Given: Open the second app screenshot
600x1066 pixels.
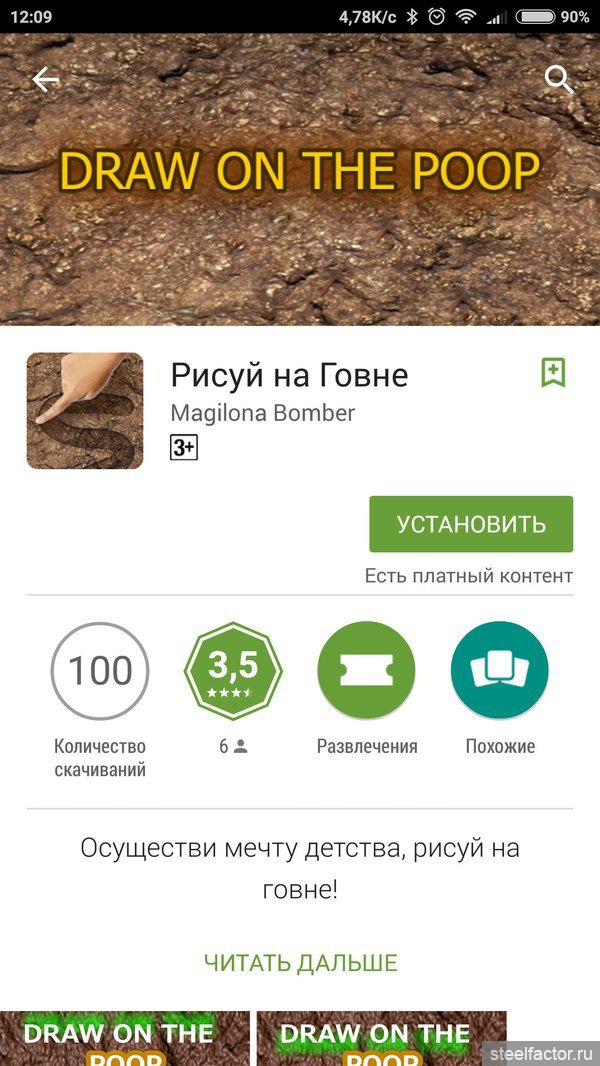Looking at the screenshot, I should 381,1038.
